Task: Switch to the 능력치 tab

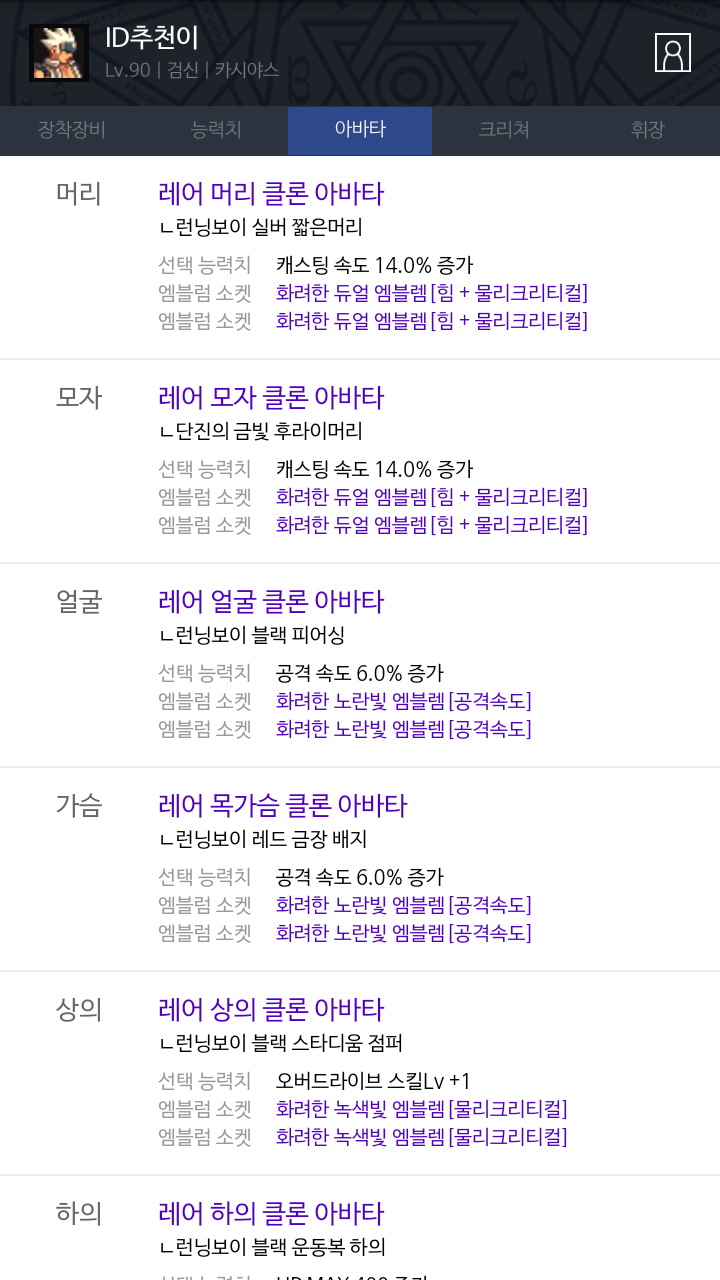Action: tap(216, 130)
